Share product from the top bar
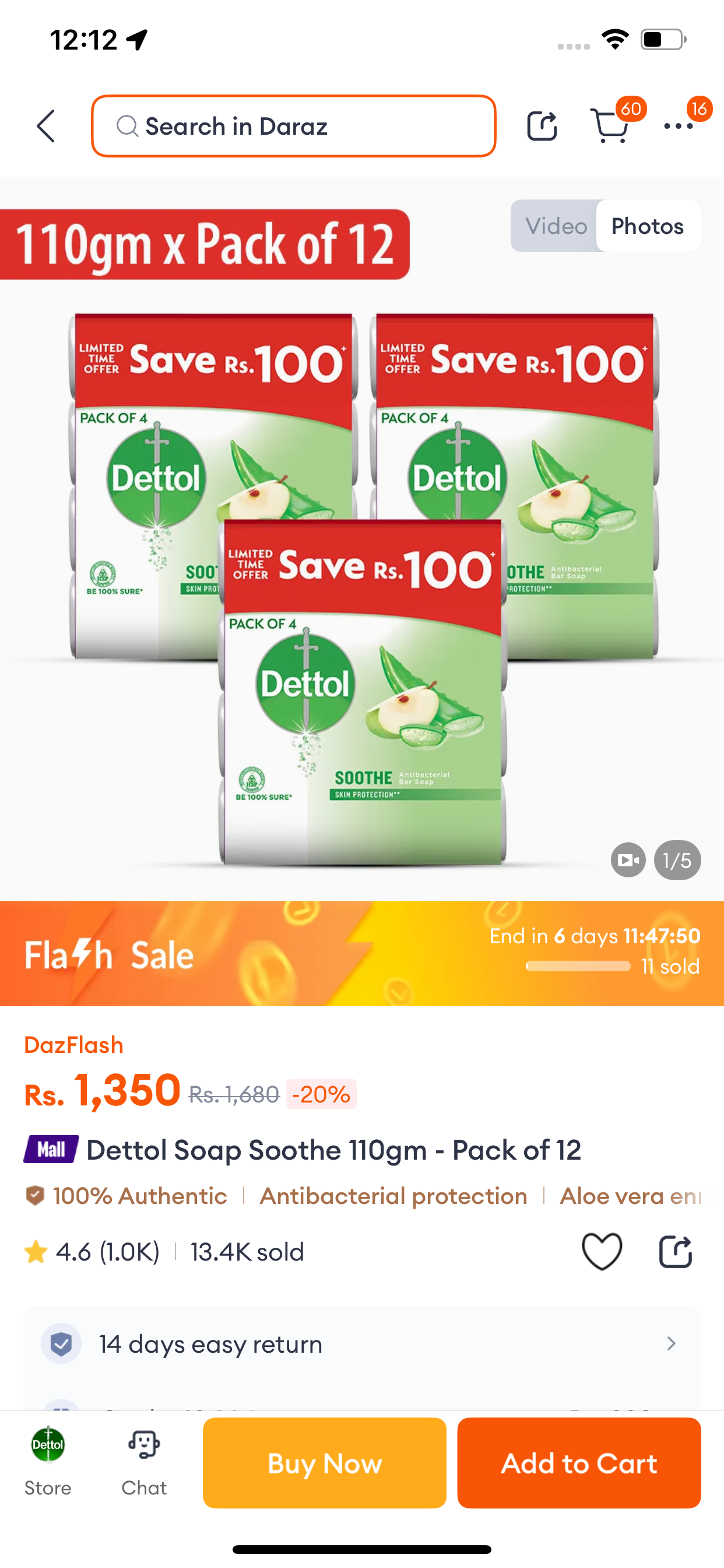Screen dimensions: 724x1568 click(541, 126)
